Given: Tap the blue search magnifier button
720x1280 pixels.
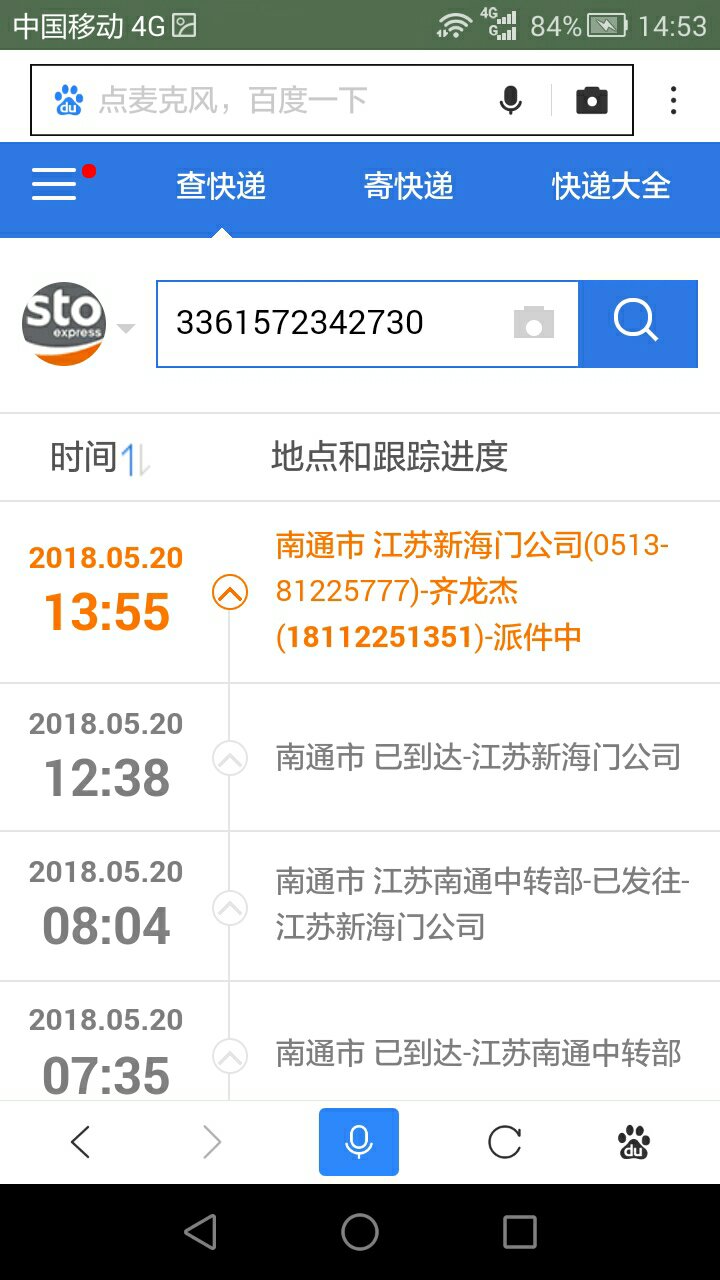Looking at the screenshot, I should [x=637, y=323].
